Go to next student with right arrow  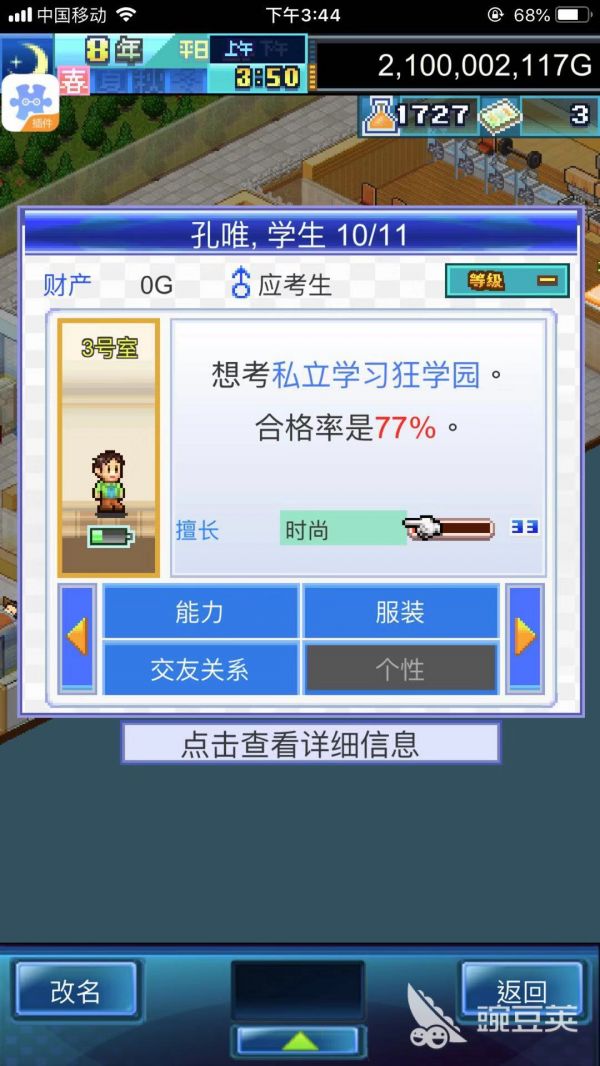click(x=525, y=638)
